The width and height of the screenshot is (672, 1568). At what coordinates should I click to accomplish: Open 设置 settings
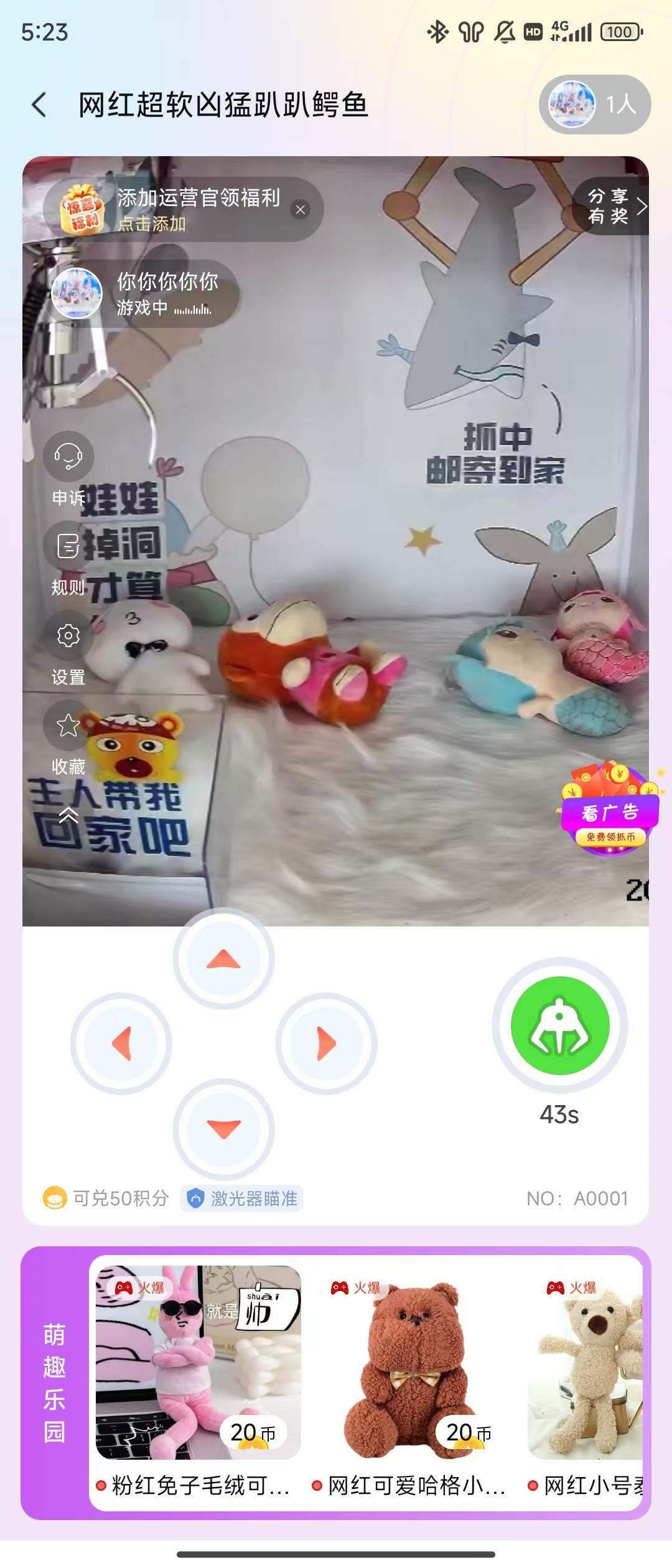point(68,637)
